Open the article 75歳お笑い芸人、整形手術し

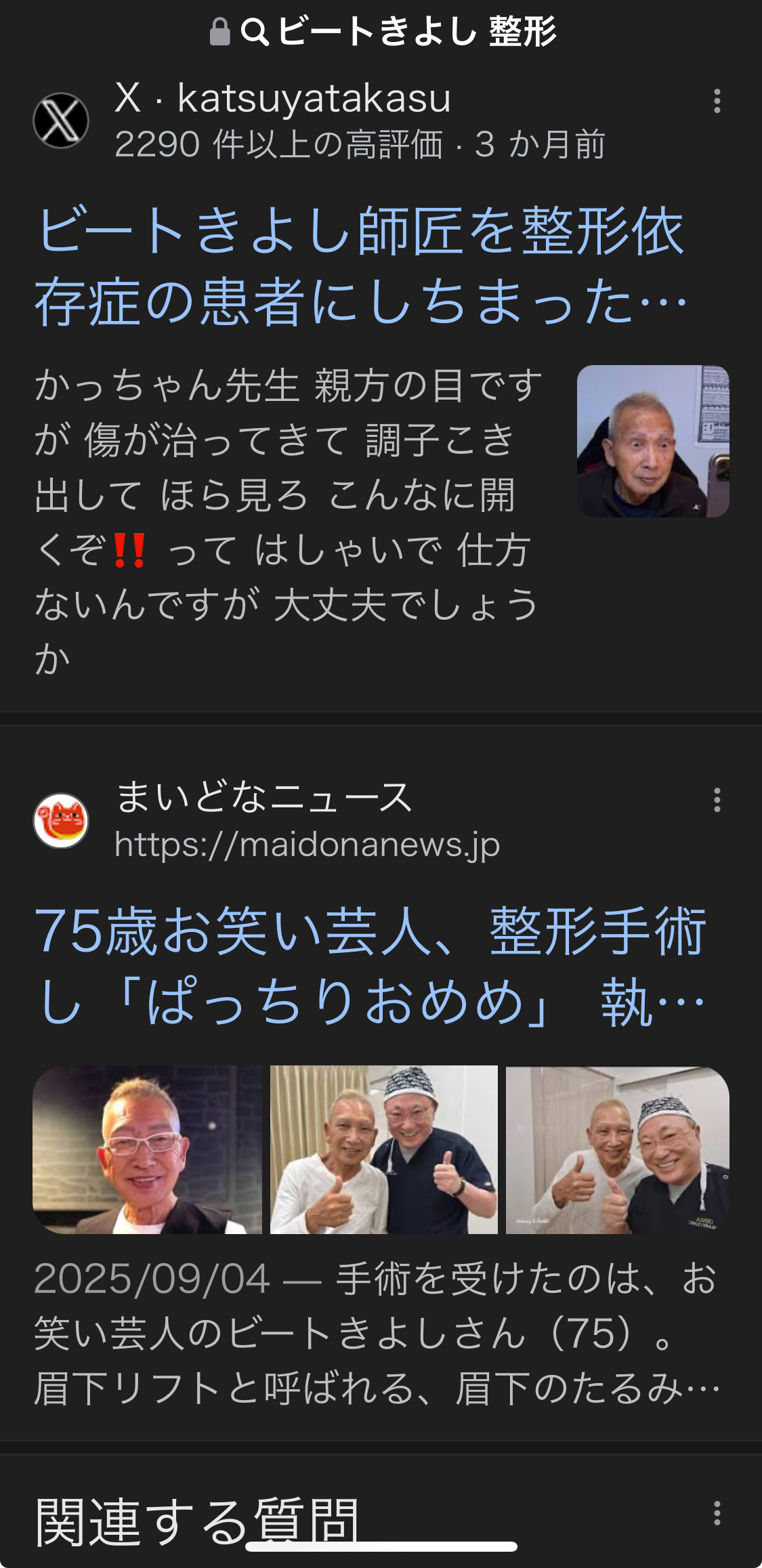(369, 967)
